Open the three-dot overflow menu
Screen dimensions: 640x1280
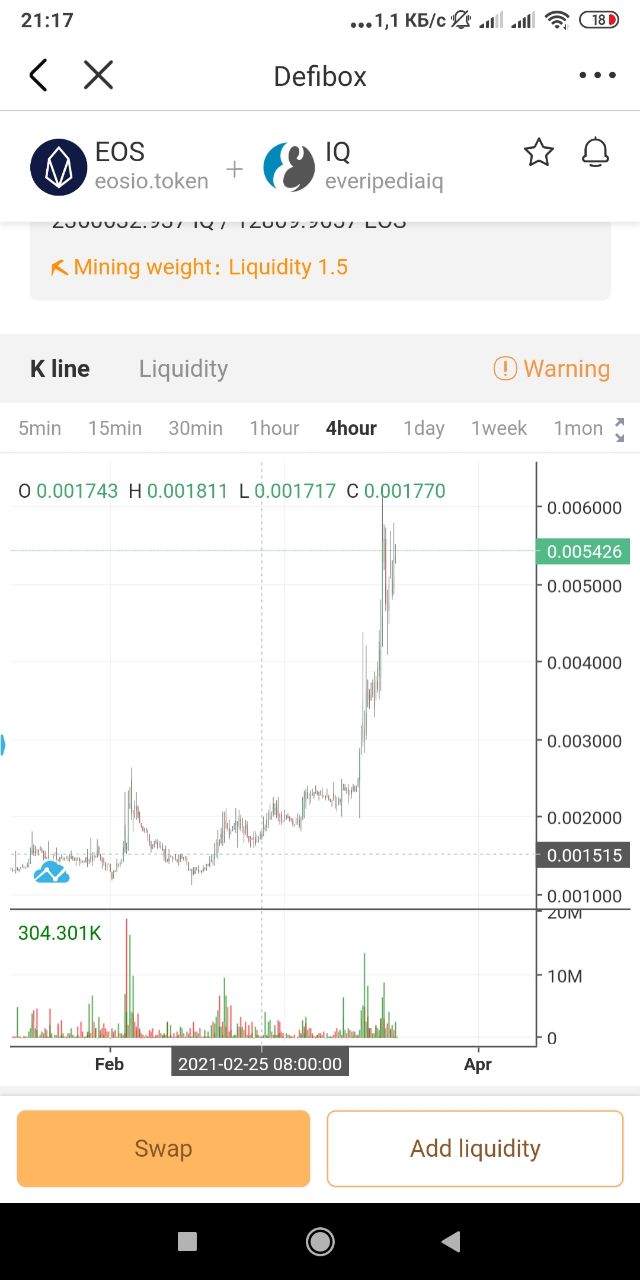click(x=597, y=76)
